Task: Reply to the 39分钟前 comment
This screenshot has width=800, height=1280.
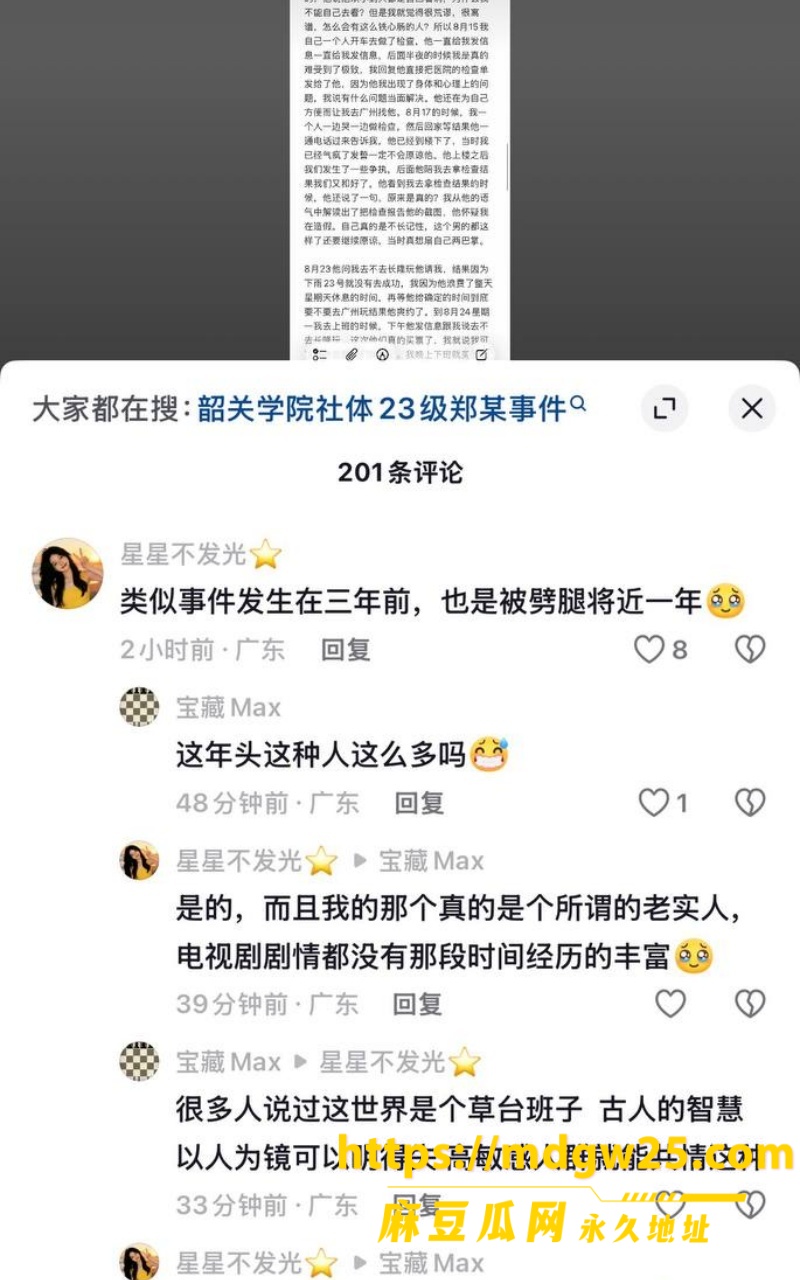Action: click(417, 1003)
